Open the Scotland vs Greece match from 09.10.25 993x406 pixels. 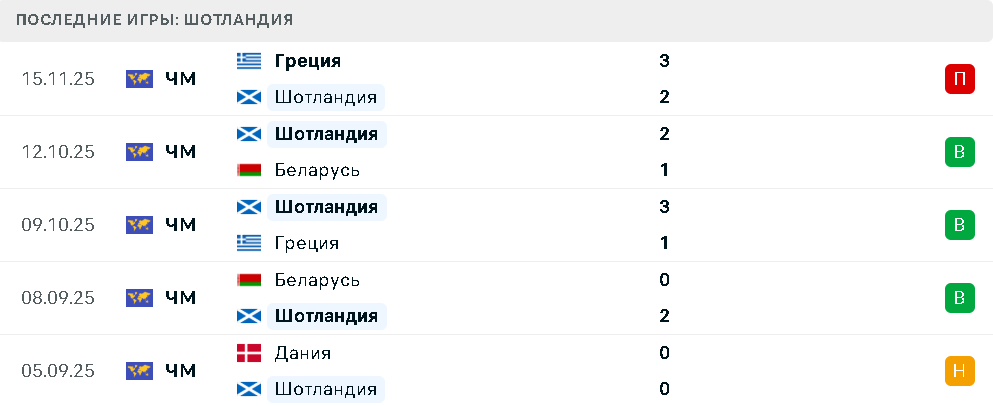[x=496, y=225]
